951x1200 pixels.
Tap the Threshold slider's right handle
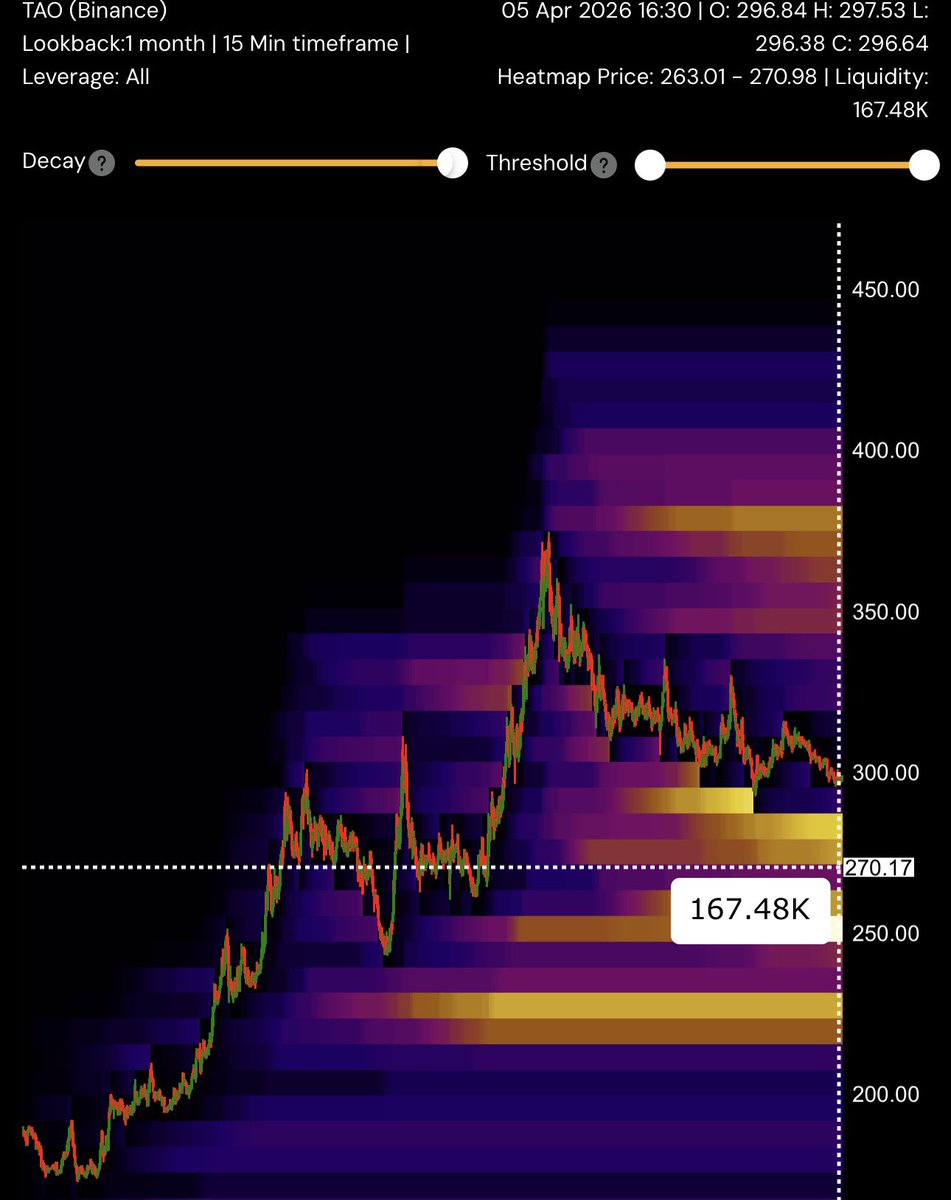click(x=924, y=165)
